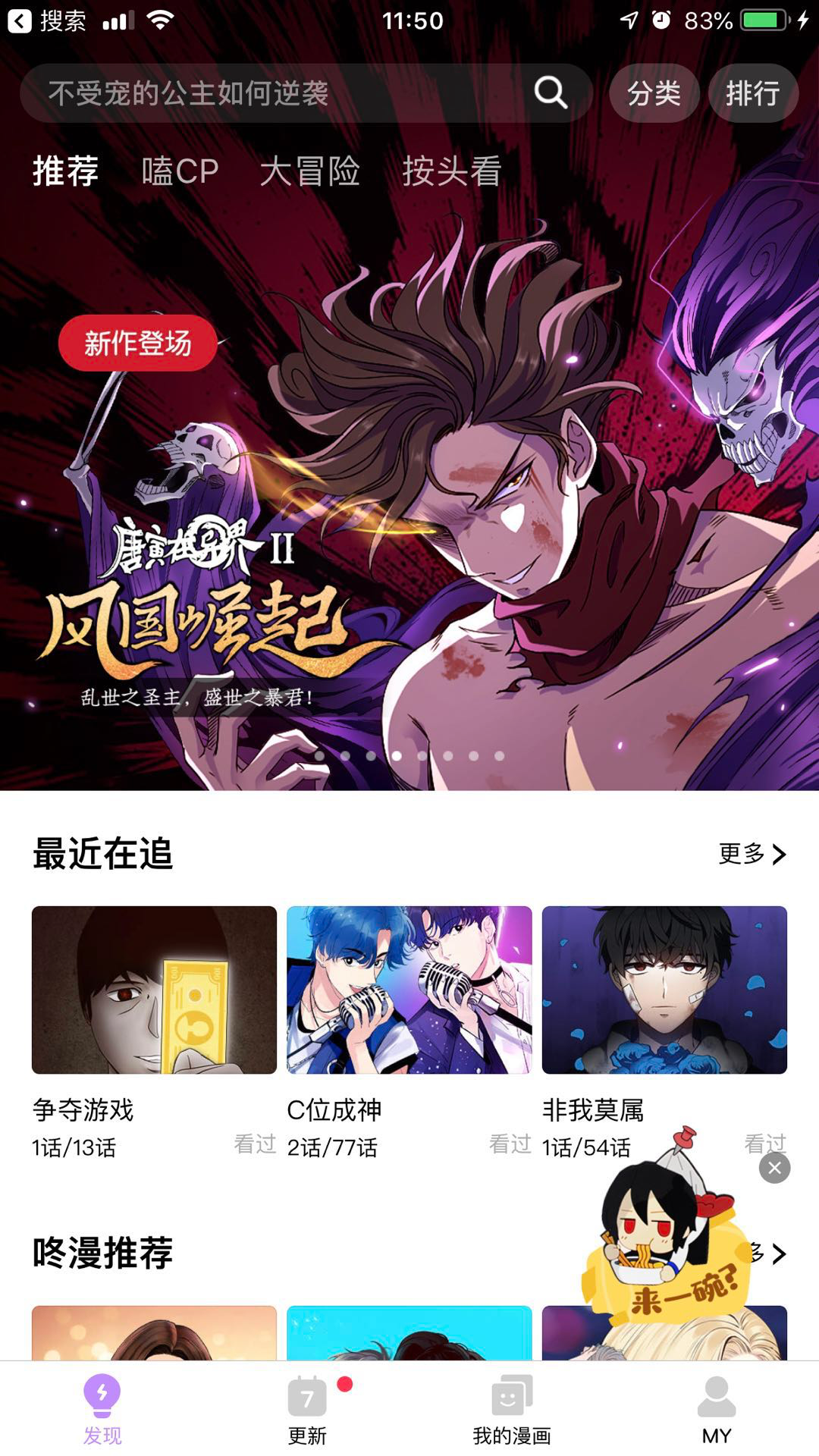Select the 推荐 top tab

coord(66,171)
